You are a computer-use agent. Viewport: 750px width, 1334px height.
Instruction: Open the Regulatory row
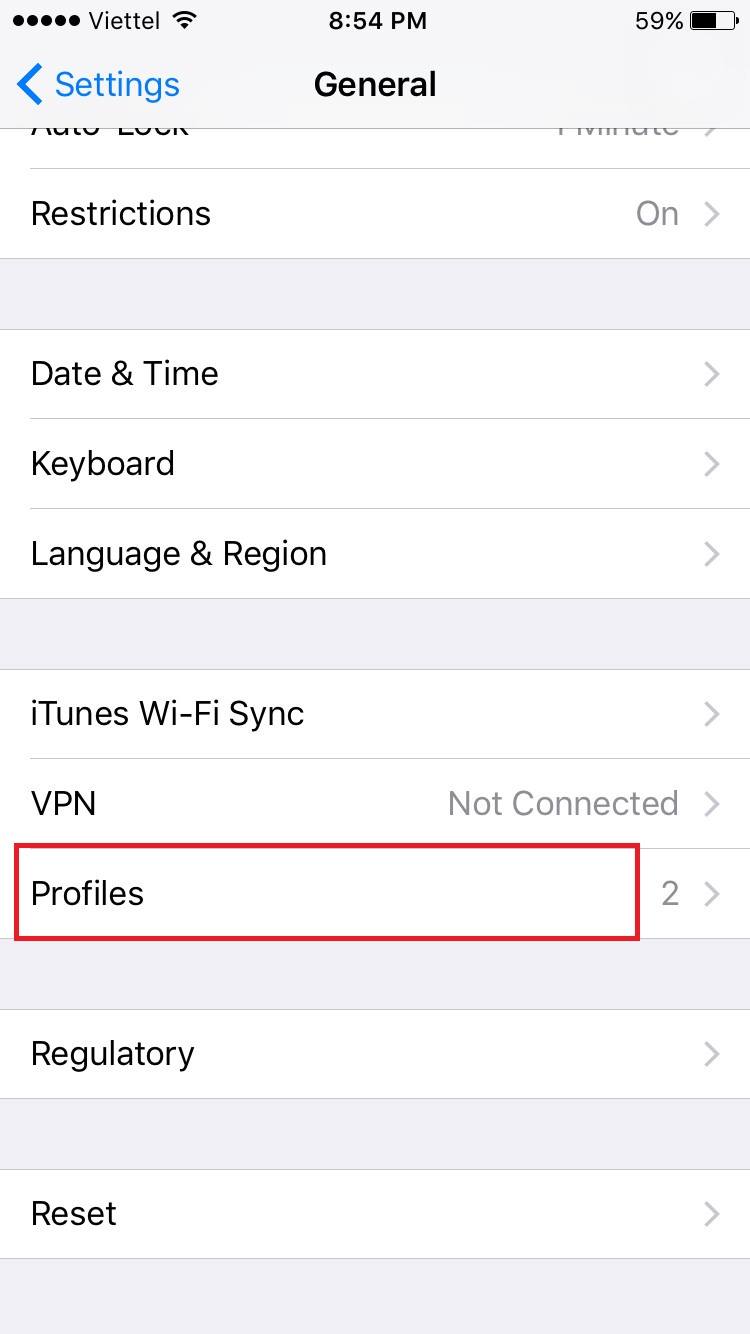pos(375,1054)
